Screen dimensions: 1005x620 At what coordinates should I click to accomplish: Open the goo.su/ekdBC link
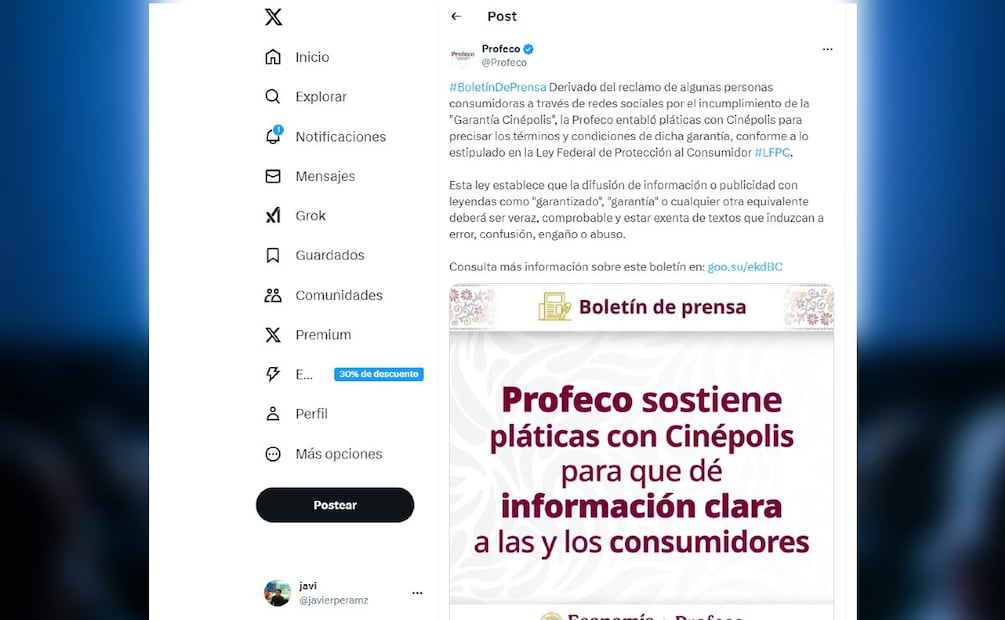pos(744,267)
